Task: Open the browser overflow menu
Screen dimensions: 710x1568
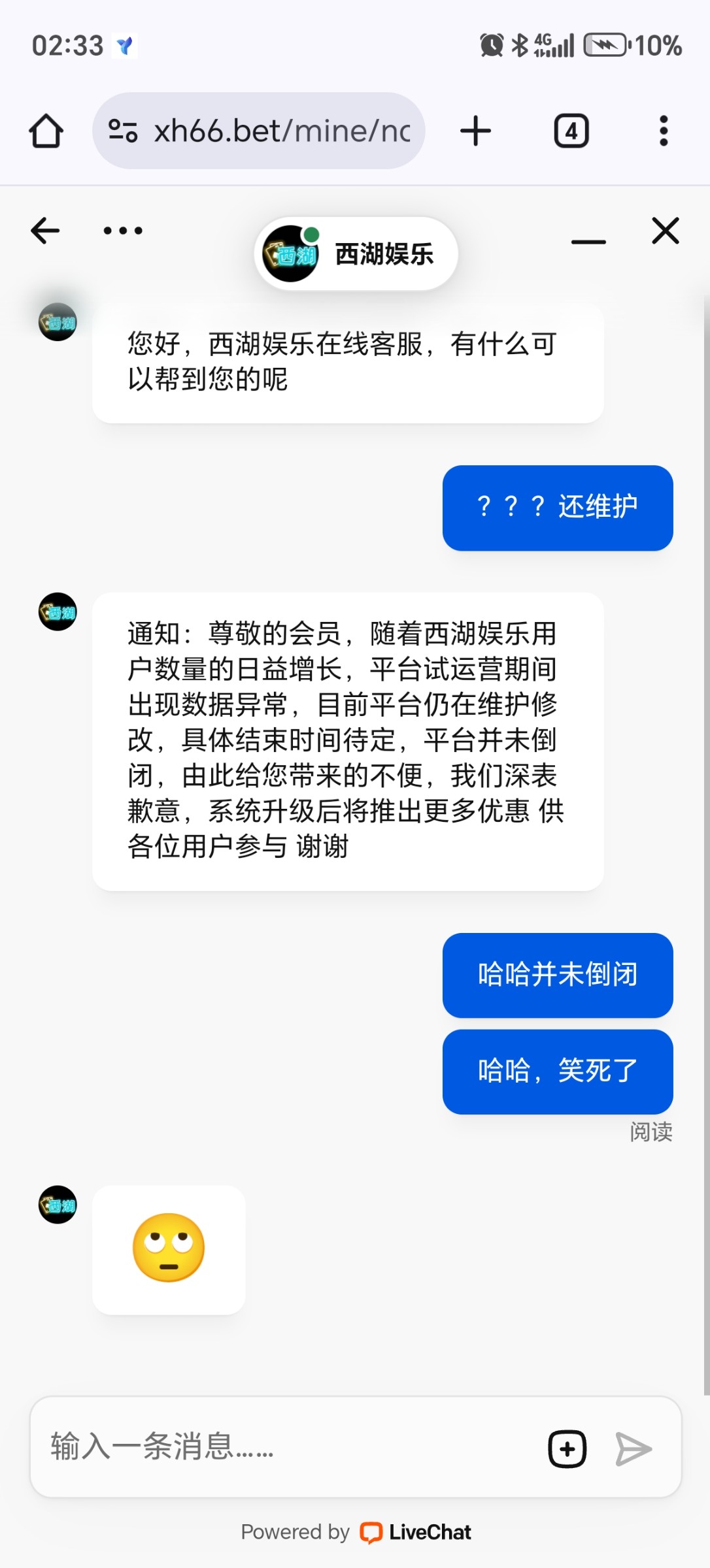Action: click(664, 131)
